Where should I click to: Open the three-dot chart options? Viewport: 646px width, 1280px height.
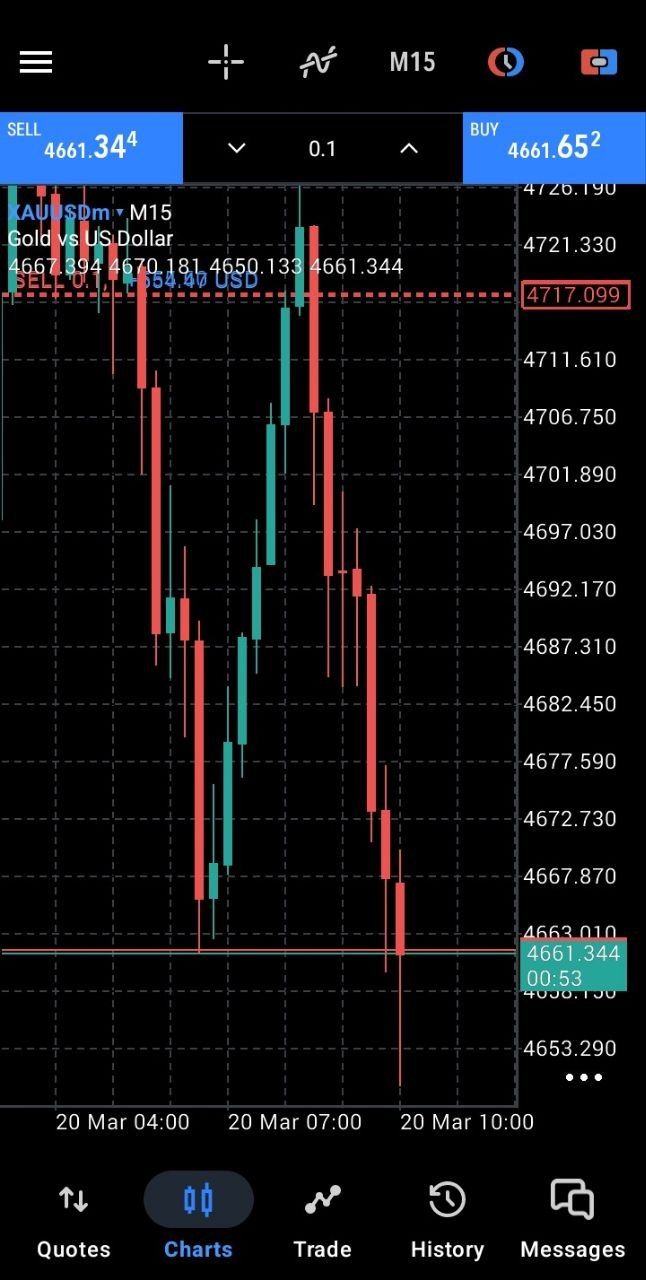pos(583,1077)
